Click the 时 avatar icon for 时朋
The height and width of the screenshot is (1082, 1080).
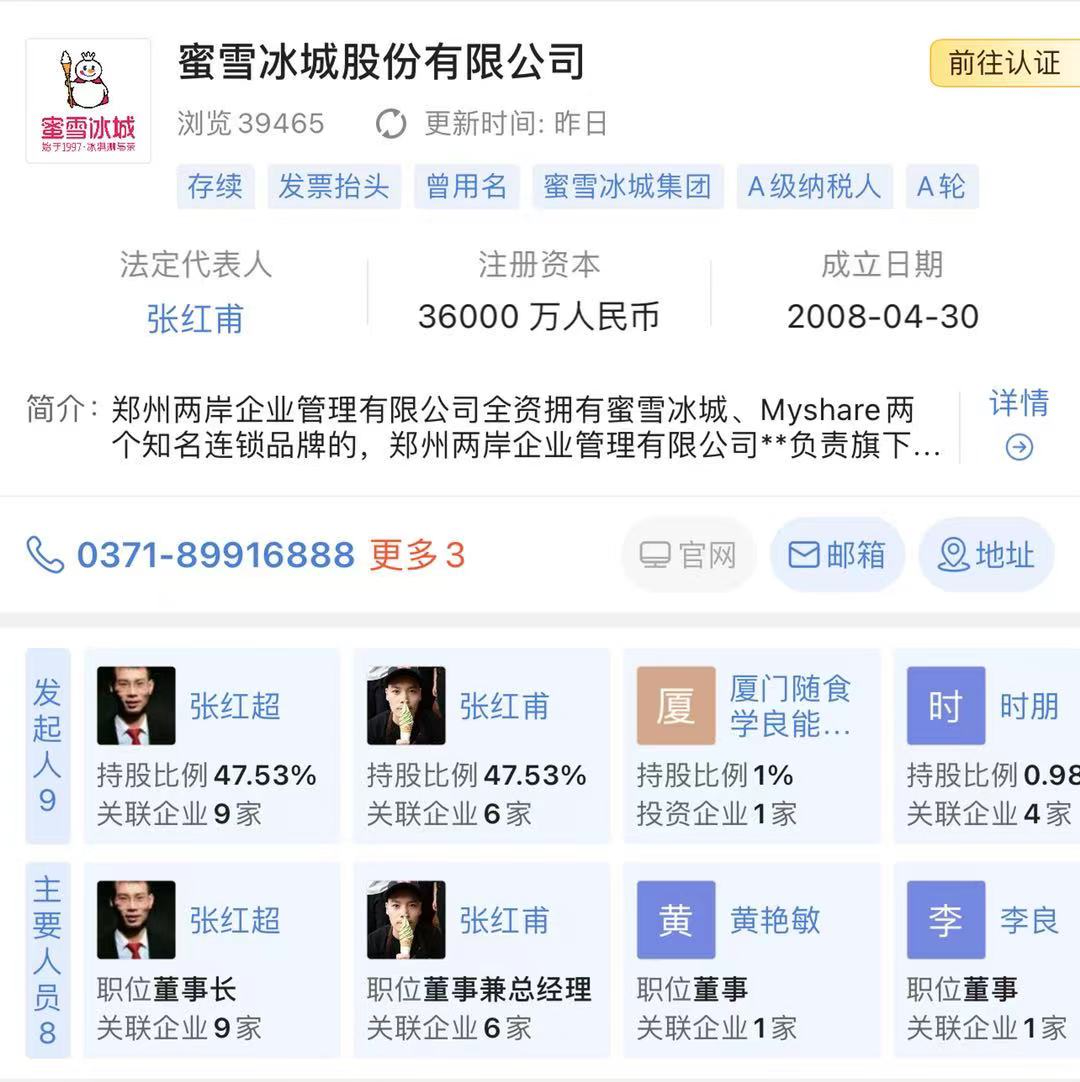(944, 704)
